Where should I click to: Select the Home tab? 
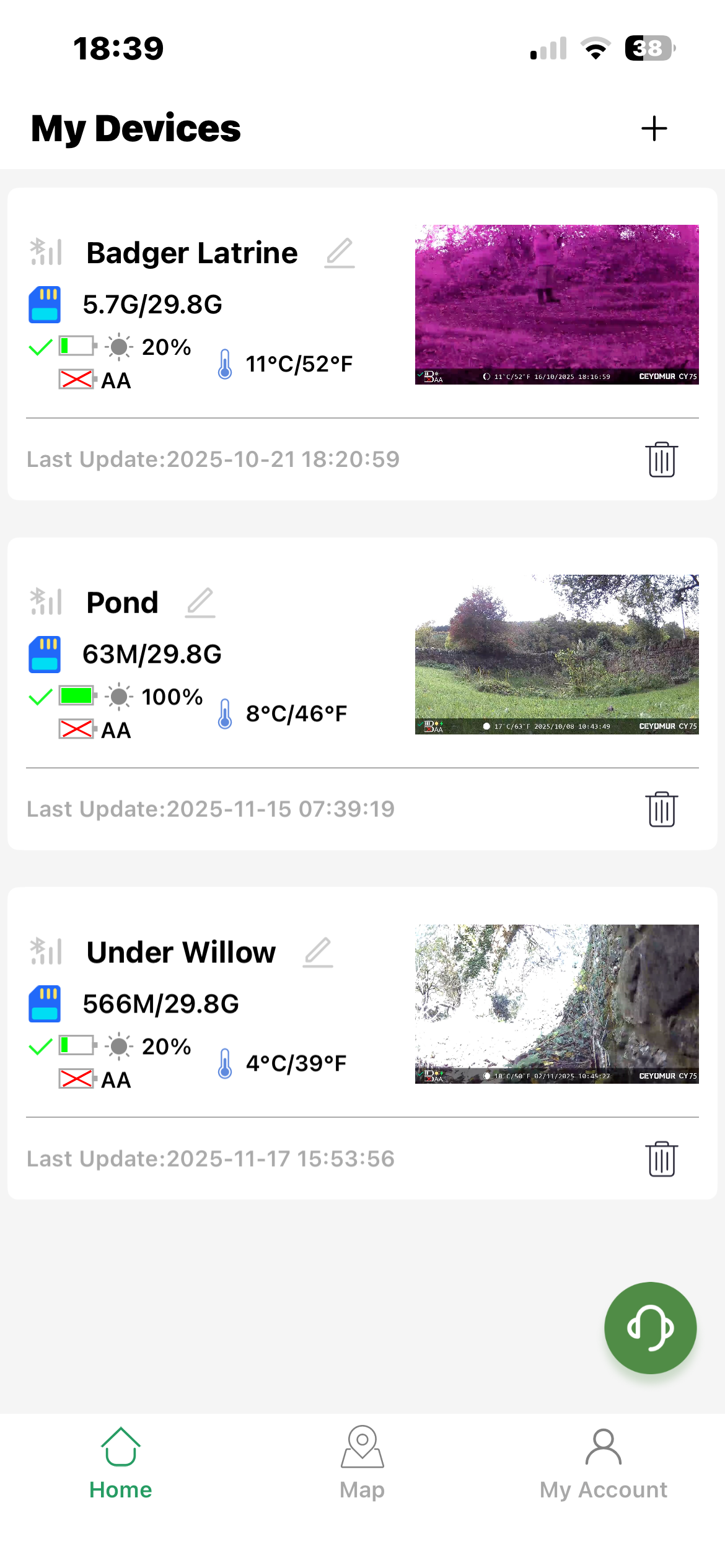121,1463
